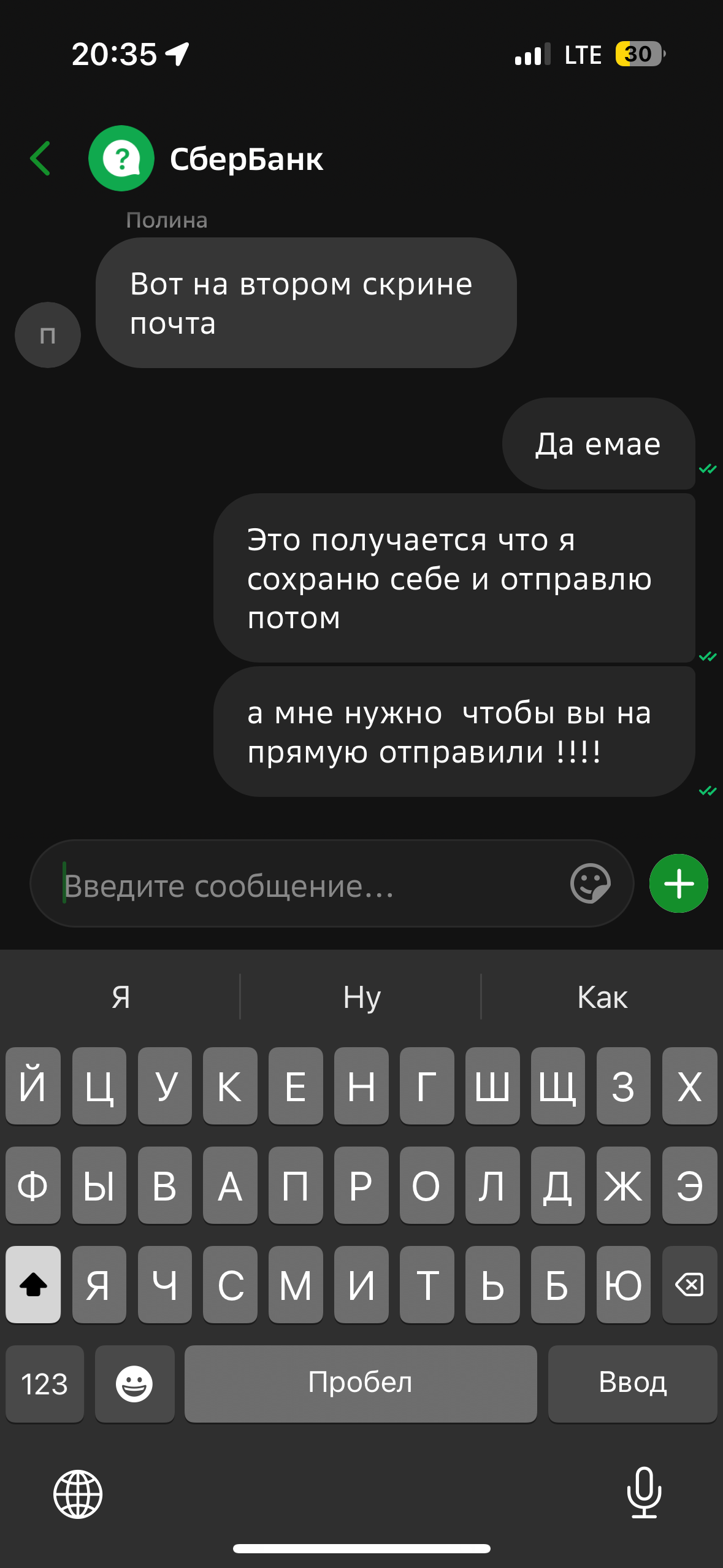
Task: Open the emoji keyboard
Action: tap(134, 1384)
